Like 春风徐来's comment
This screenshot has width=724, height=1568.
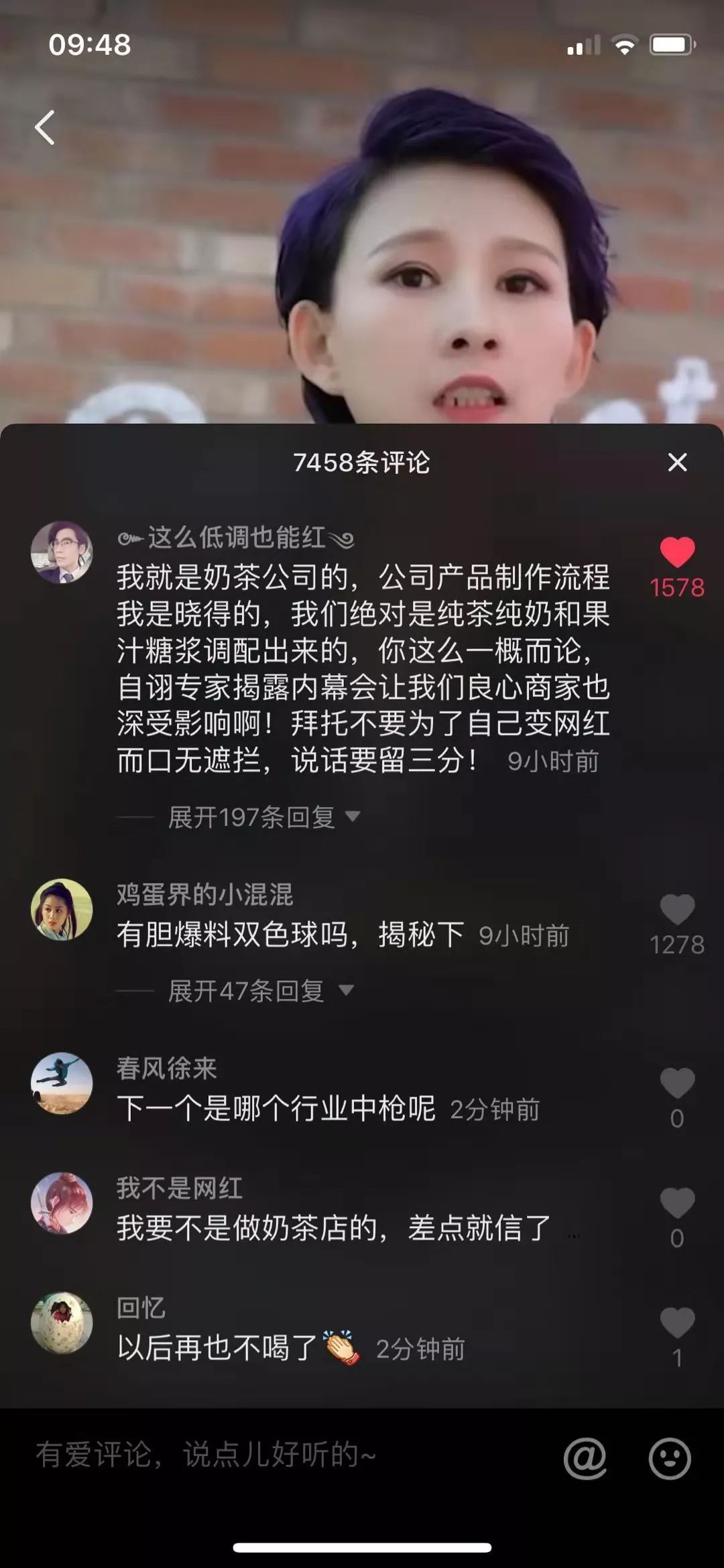pos(677,1083)
